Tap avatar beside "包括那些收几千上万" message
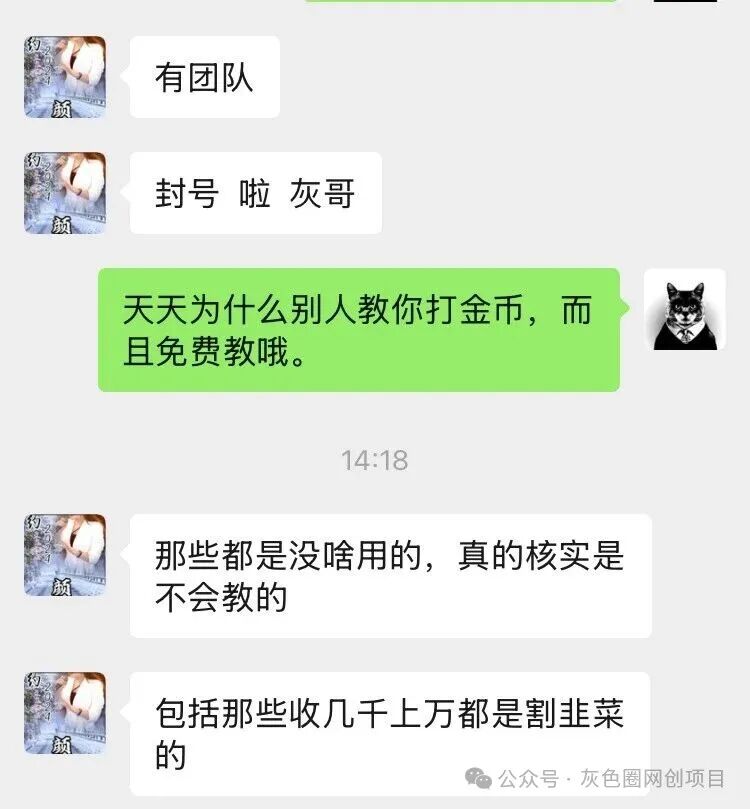The height and width of the screenshot is (809, 750). [x=65, y=713]
